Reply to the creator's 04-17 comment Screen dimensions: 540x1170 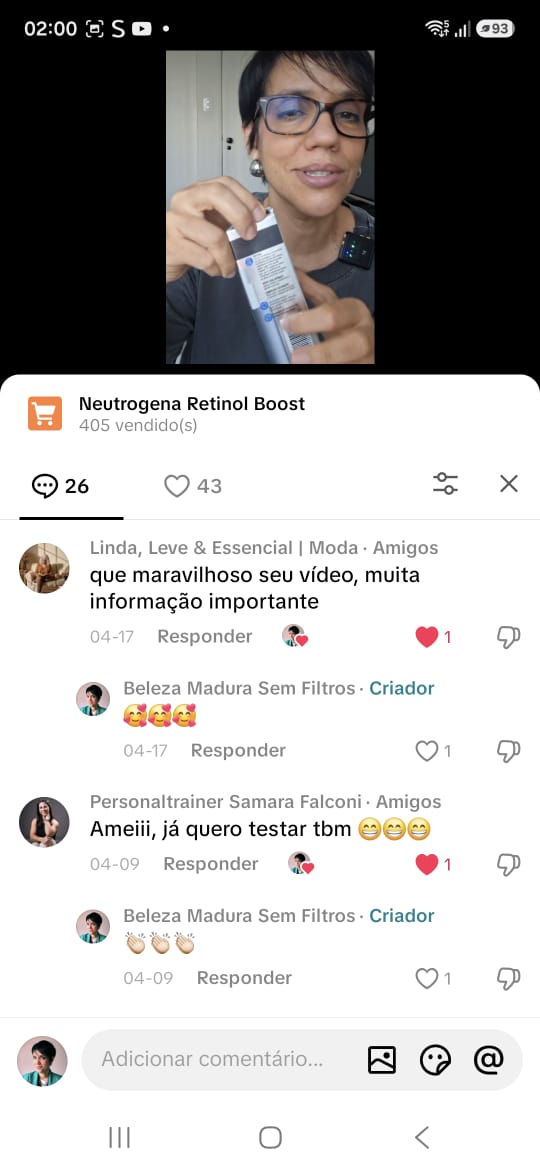(x=238, y=751)
